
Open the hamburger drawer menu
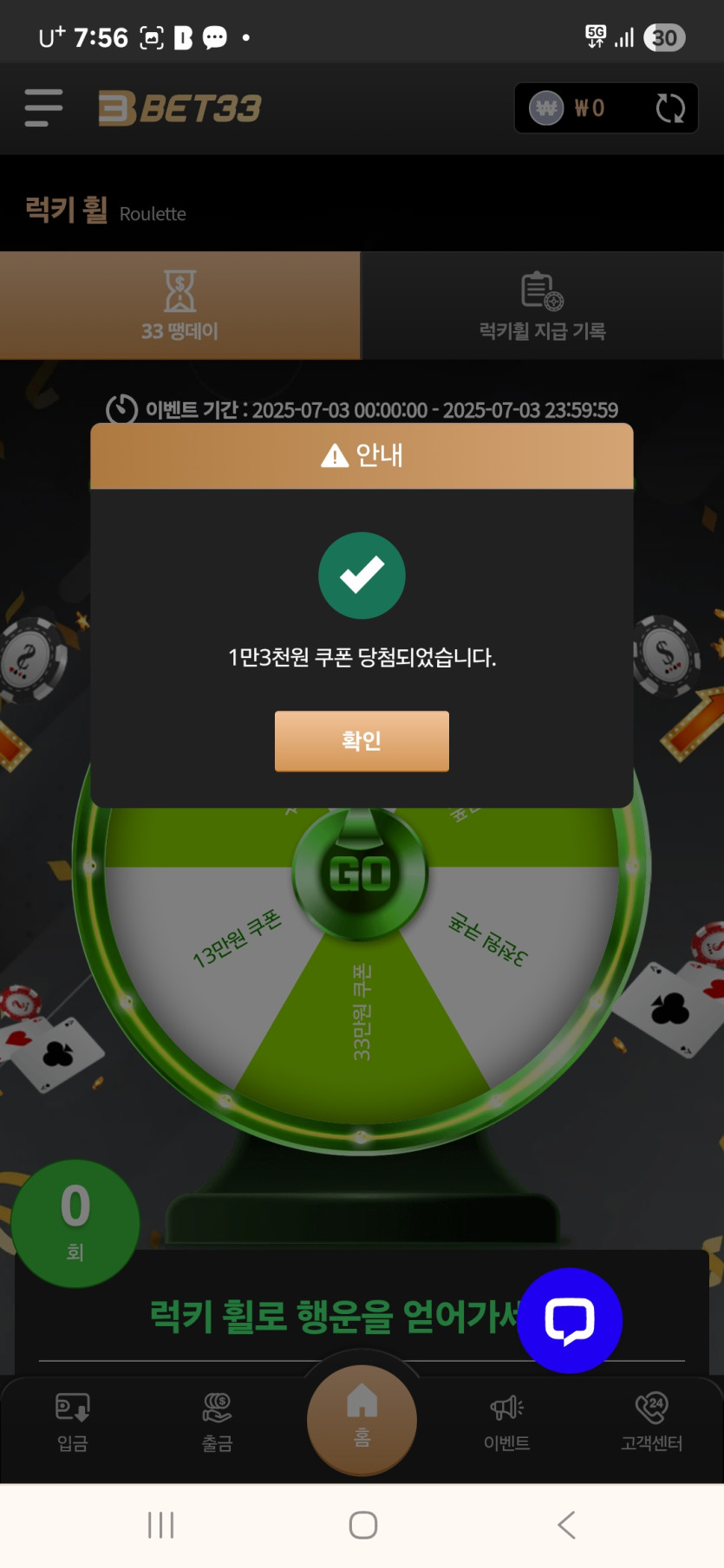pos(43,108)
